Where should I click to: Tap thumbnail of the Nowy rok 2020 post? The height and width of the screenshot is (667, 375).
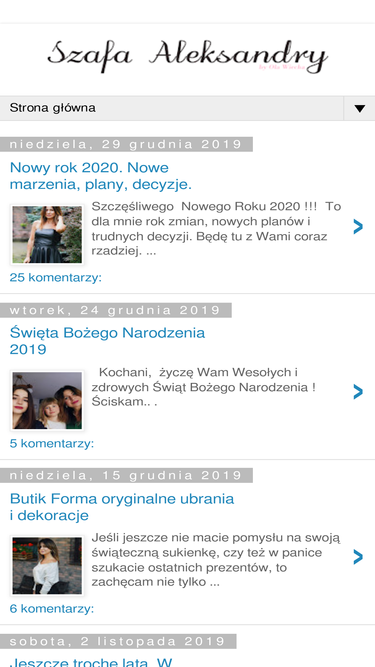(47, 234)
